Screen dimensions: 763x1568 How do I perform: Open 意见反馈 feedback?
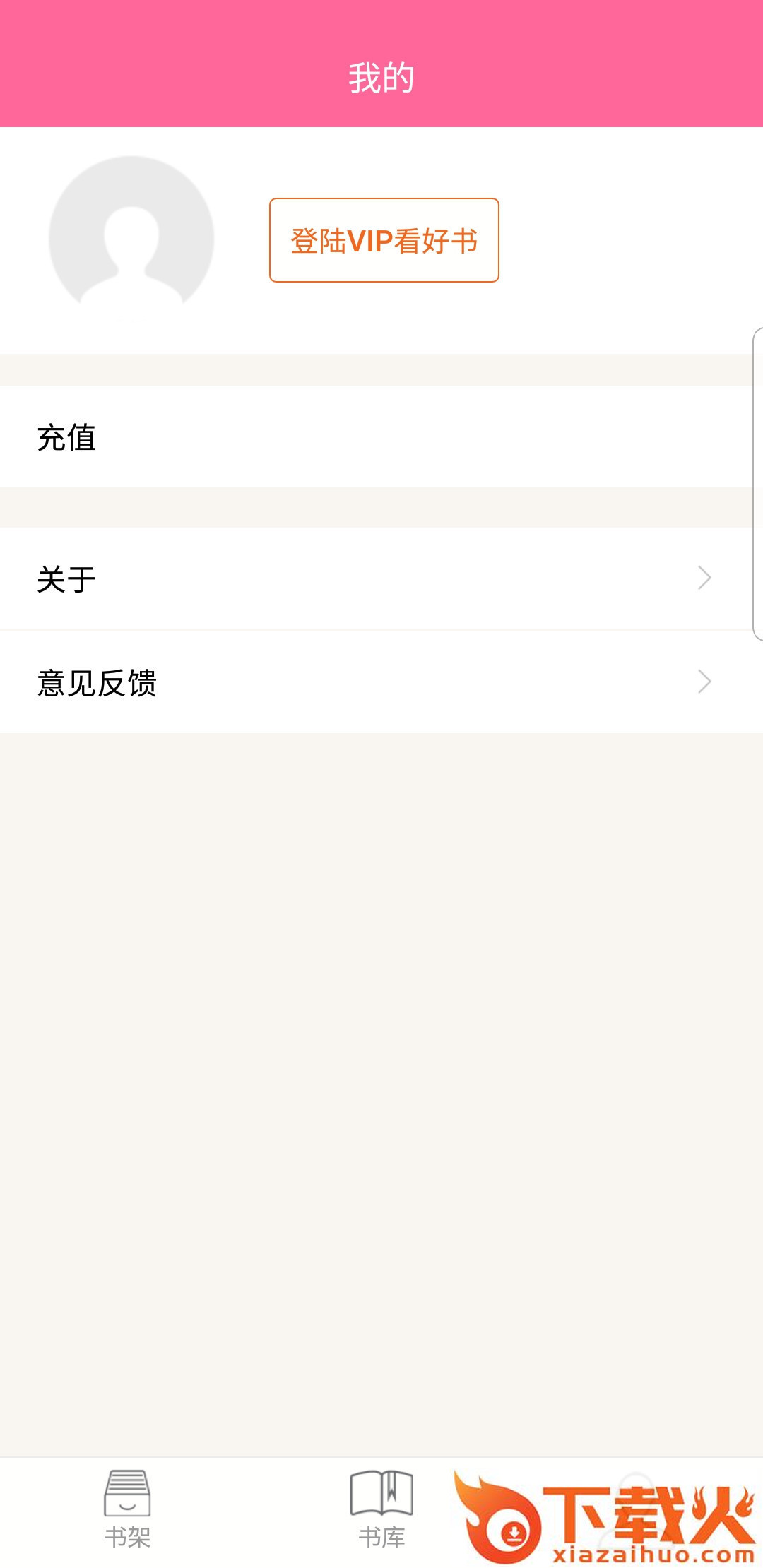pyautogui.click(x=374, y=682)
